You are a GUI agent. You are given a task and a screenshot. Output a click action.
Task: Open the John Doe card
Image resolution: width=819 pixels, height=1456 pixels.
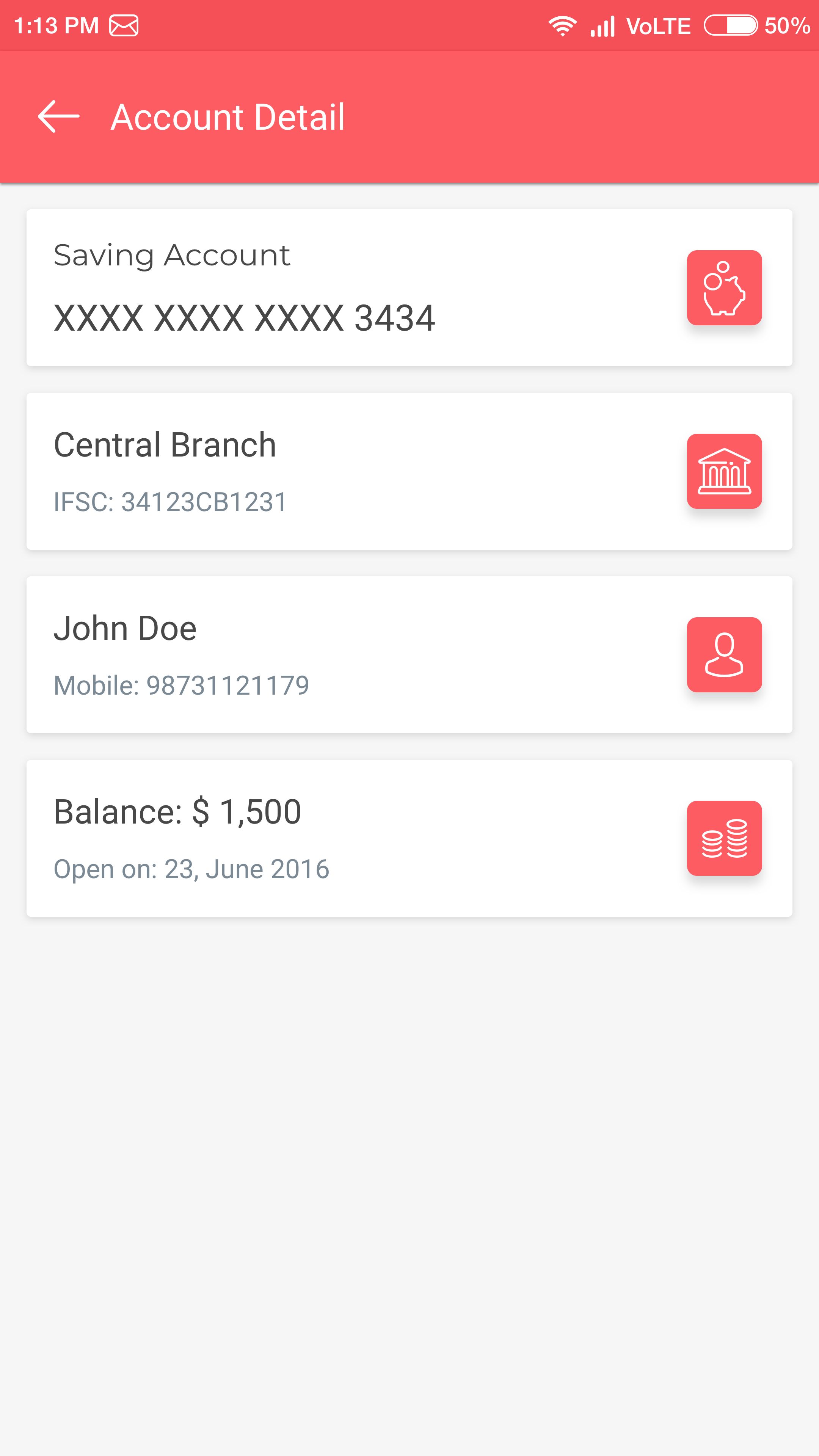(409, 654)
